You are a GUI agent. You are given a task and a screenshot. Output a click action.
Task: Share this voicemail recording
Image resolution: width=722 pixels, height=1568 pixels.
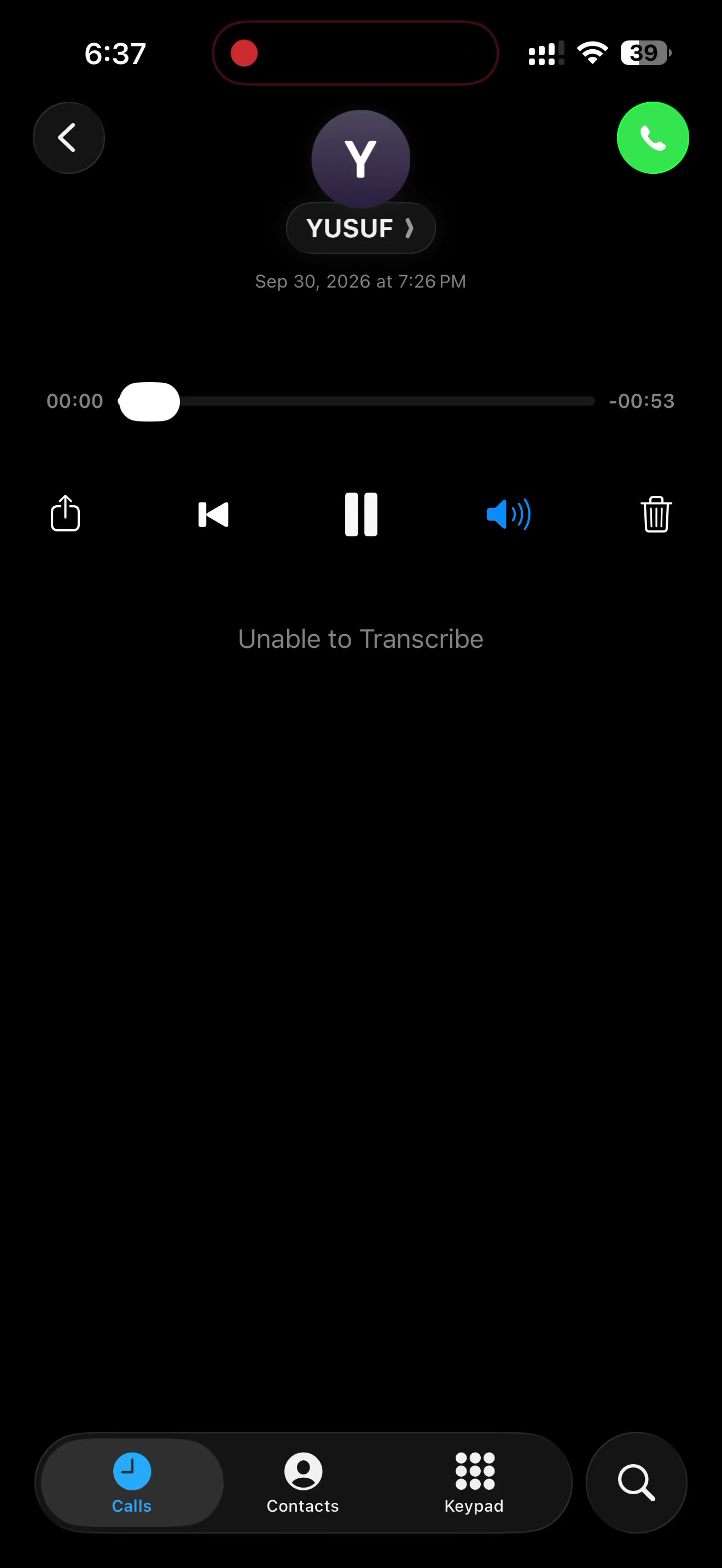point(65,513)
